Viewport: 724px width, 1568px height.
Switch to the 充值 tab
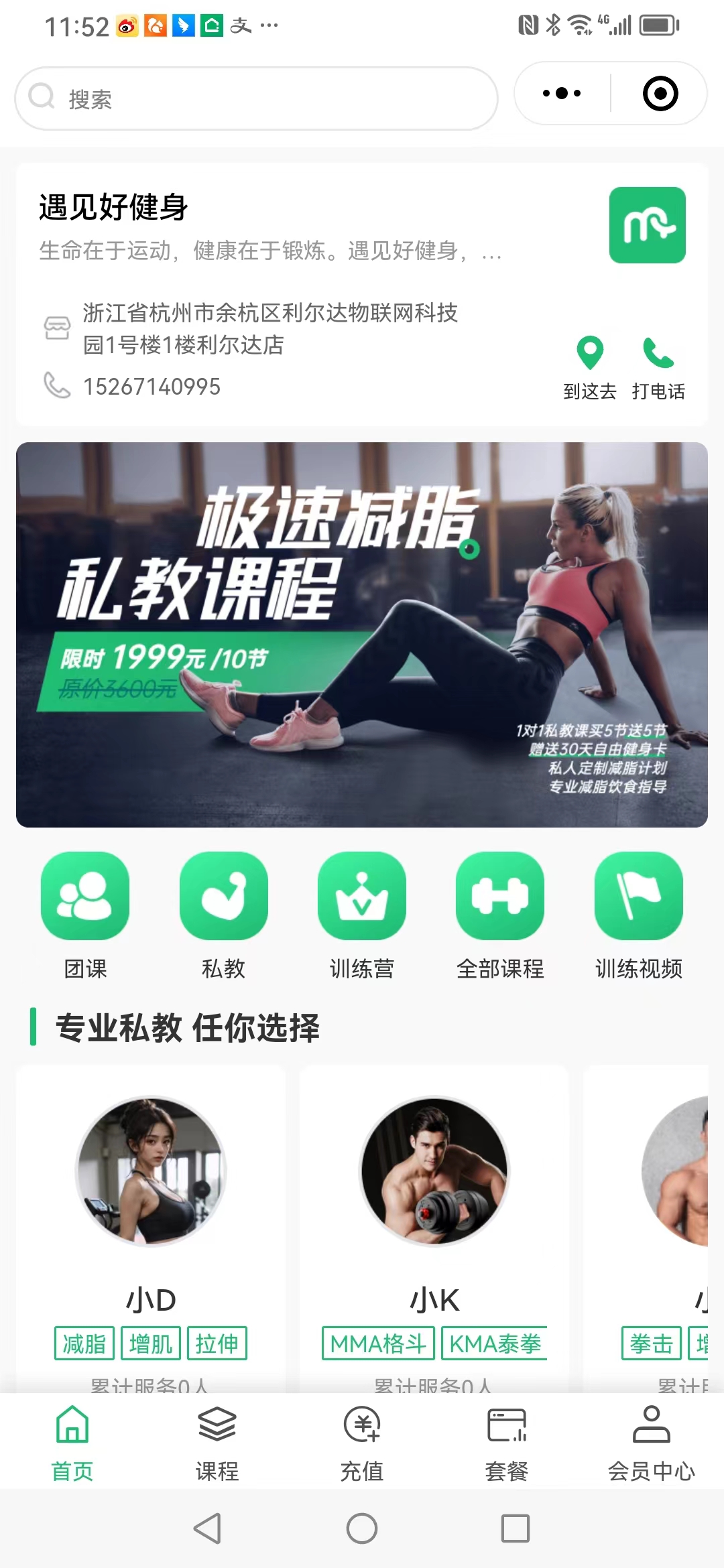coord(362,1442)
